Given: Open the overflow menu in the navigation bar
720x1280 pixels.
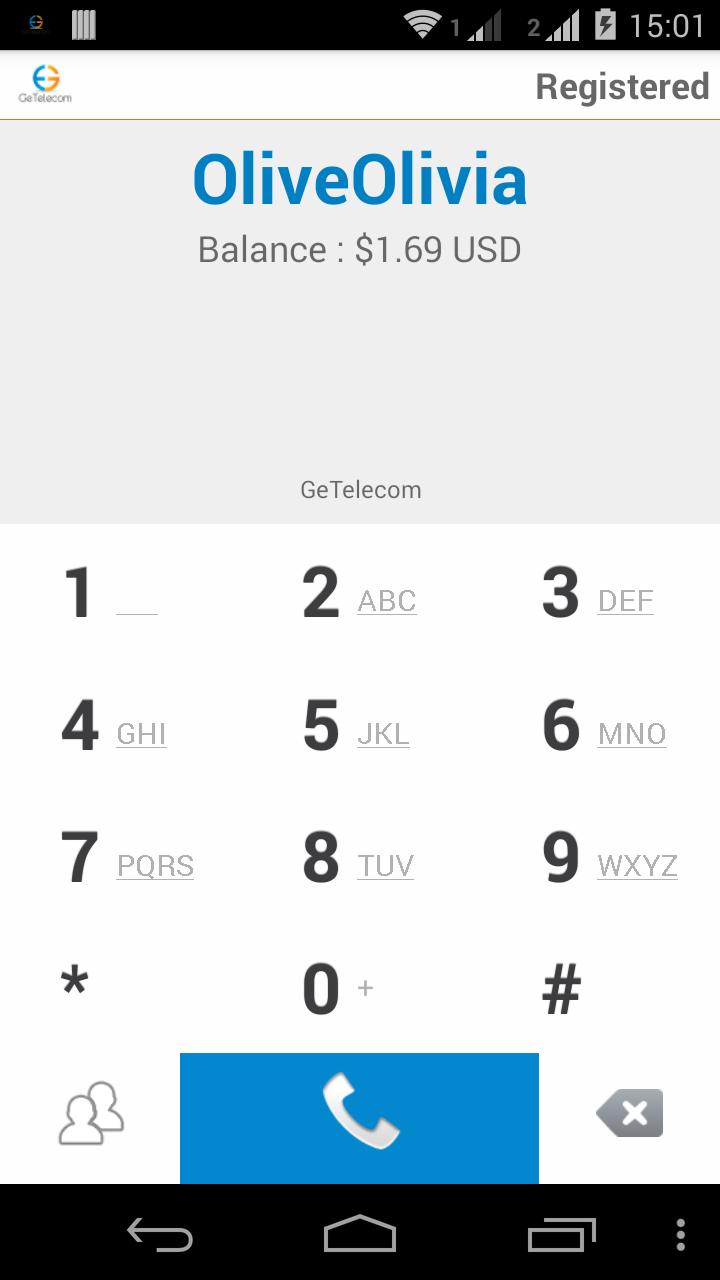Looking at the screenshot, I should click(x=680, y=1235).
